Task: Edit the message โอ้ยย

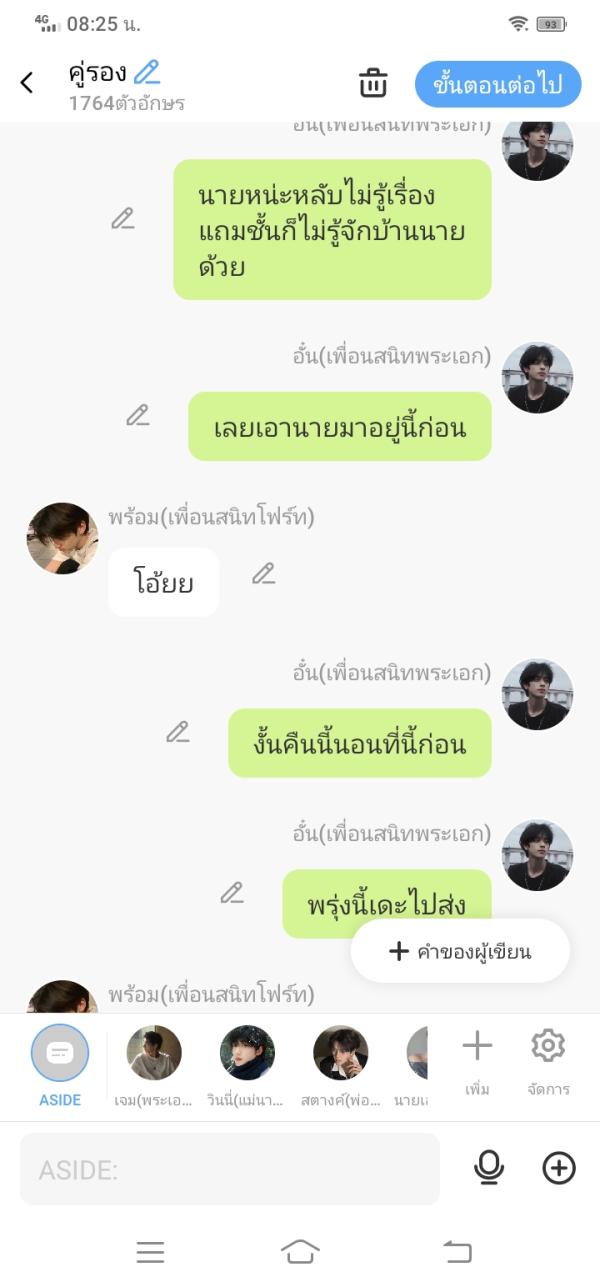Action: (x=263, y=573)
